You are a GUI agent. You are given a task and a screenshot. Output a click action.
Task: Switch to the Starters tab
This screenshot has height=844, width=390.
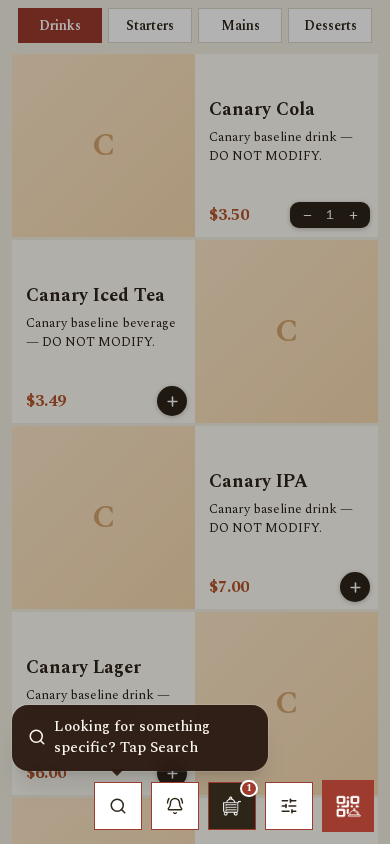click(150, 25)
